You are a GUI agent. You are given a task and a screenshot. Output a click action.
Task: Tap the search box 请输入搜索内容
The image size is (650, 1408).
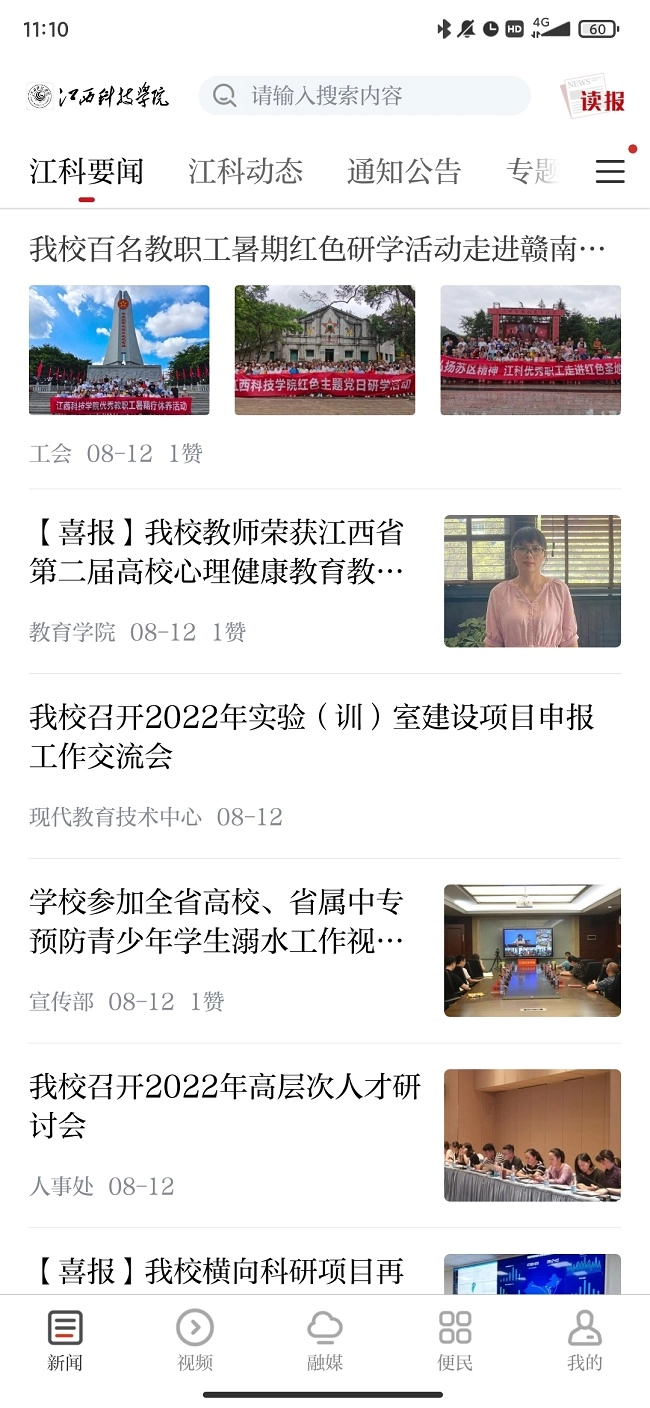click(x=364, y=96)
